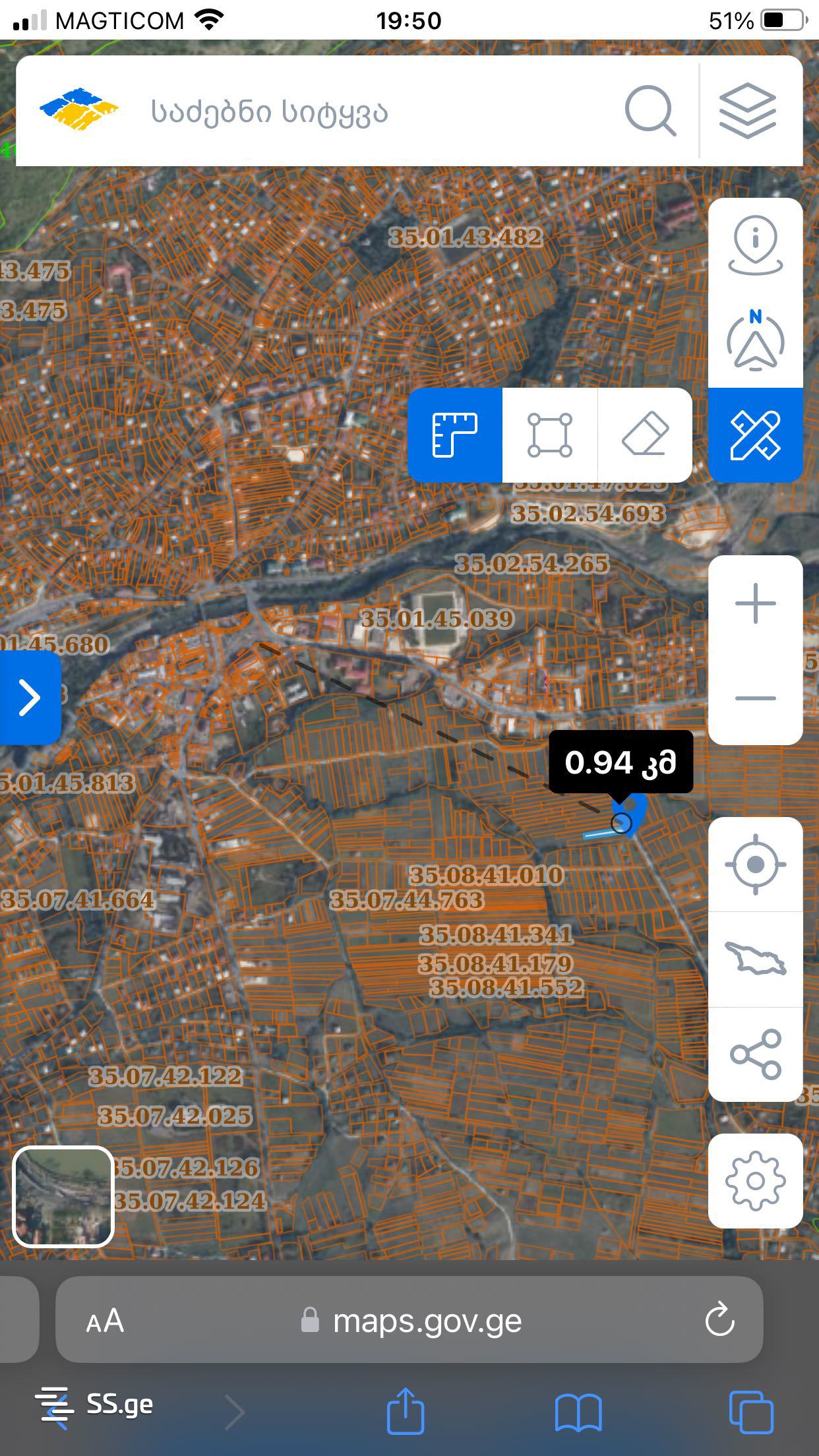Zoom in on the map
This screenshot has height=1456, width=819.
755,603
